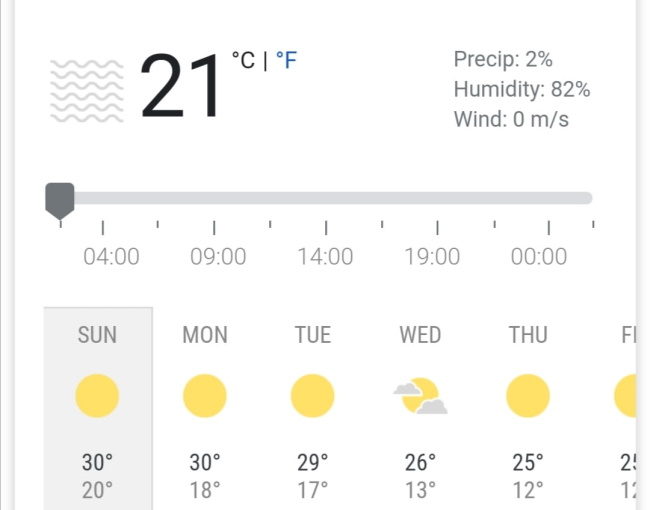Switch temperature unit to °F

[x=287, y=61]
